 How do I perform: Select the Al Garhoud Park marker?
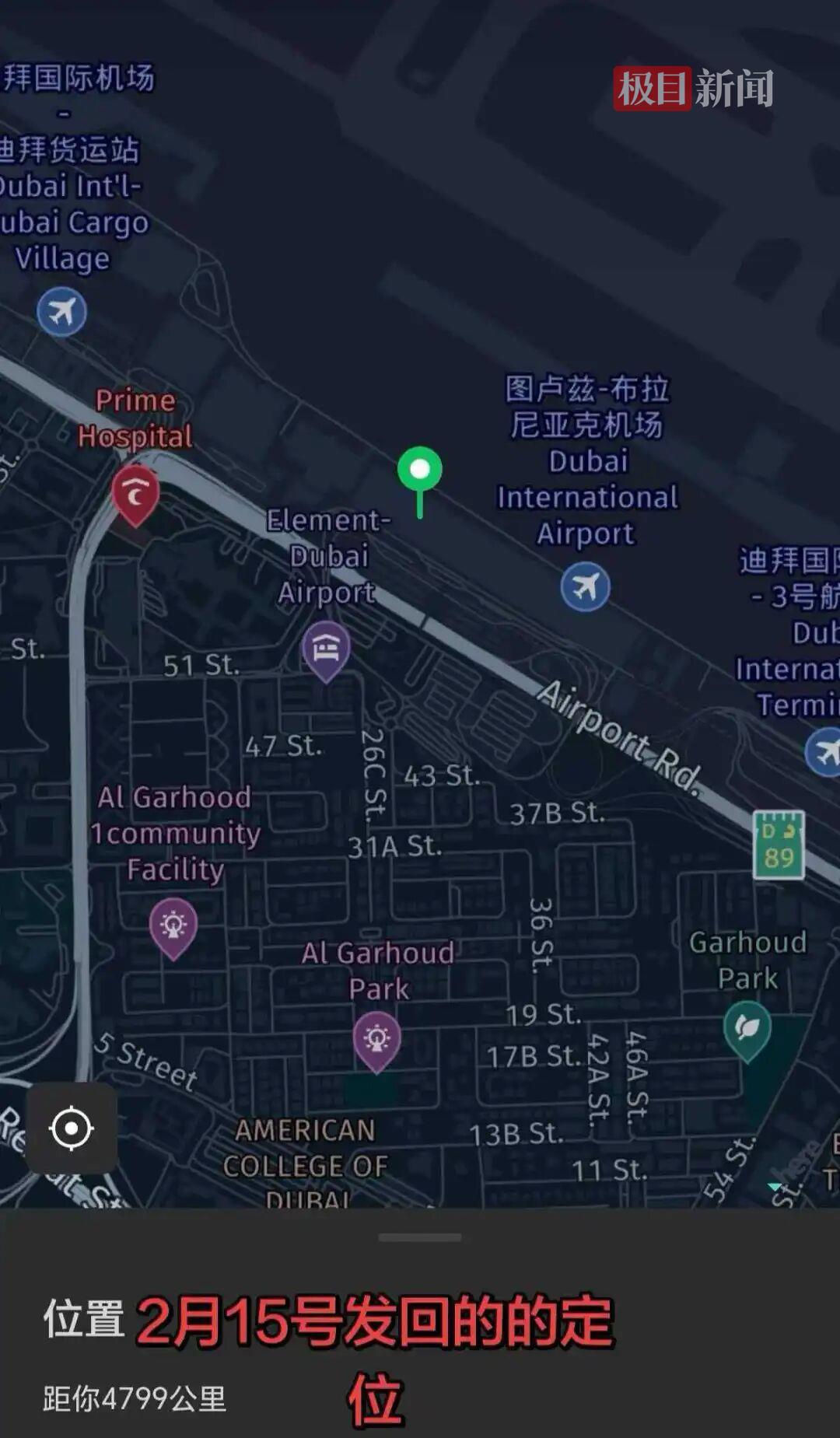click(x=377, y=1039)
